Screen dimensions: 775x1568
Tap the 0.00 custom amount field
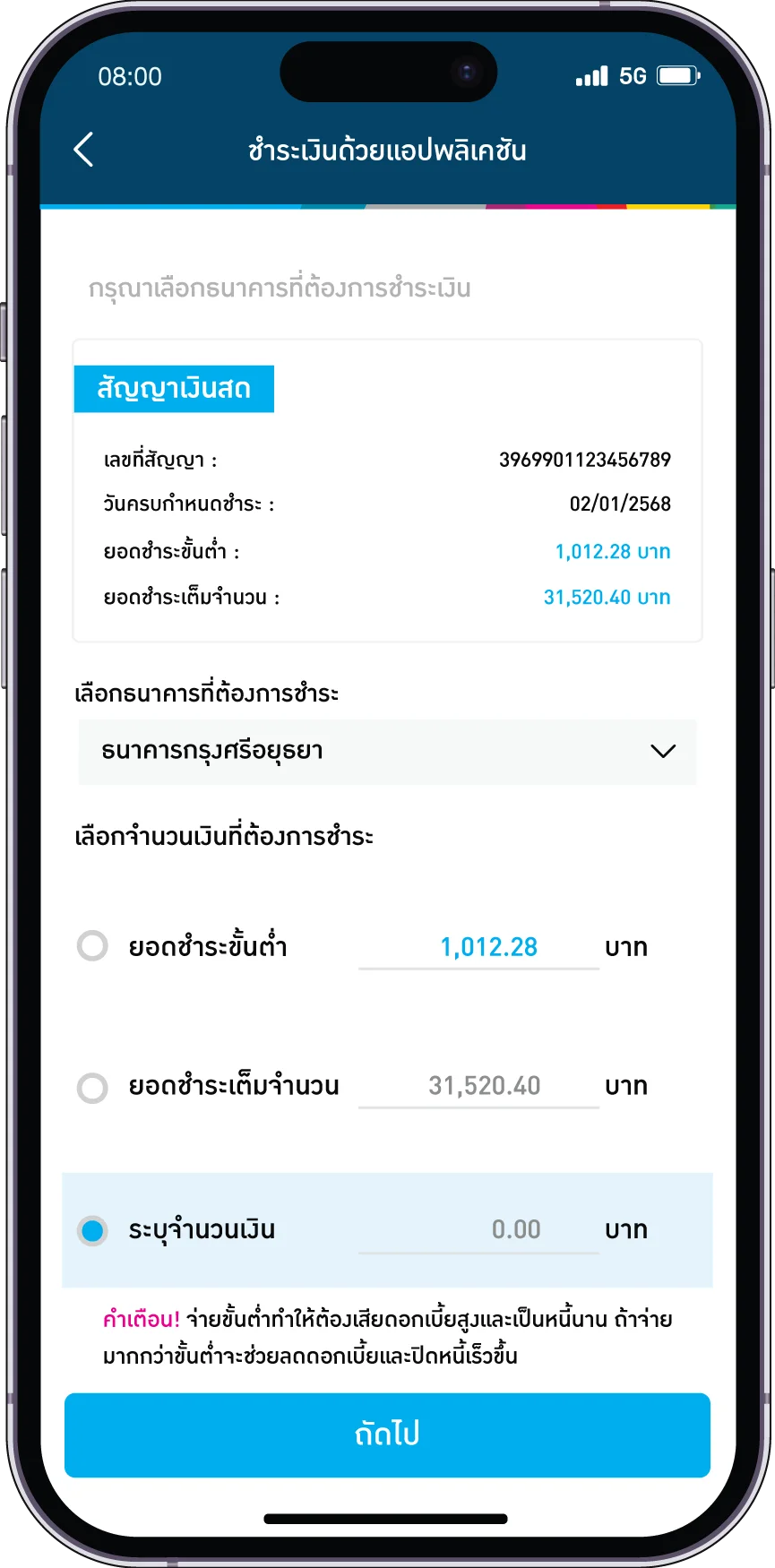coord(478,1229)
